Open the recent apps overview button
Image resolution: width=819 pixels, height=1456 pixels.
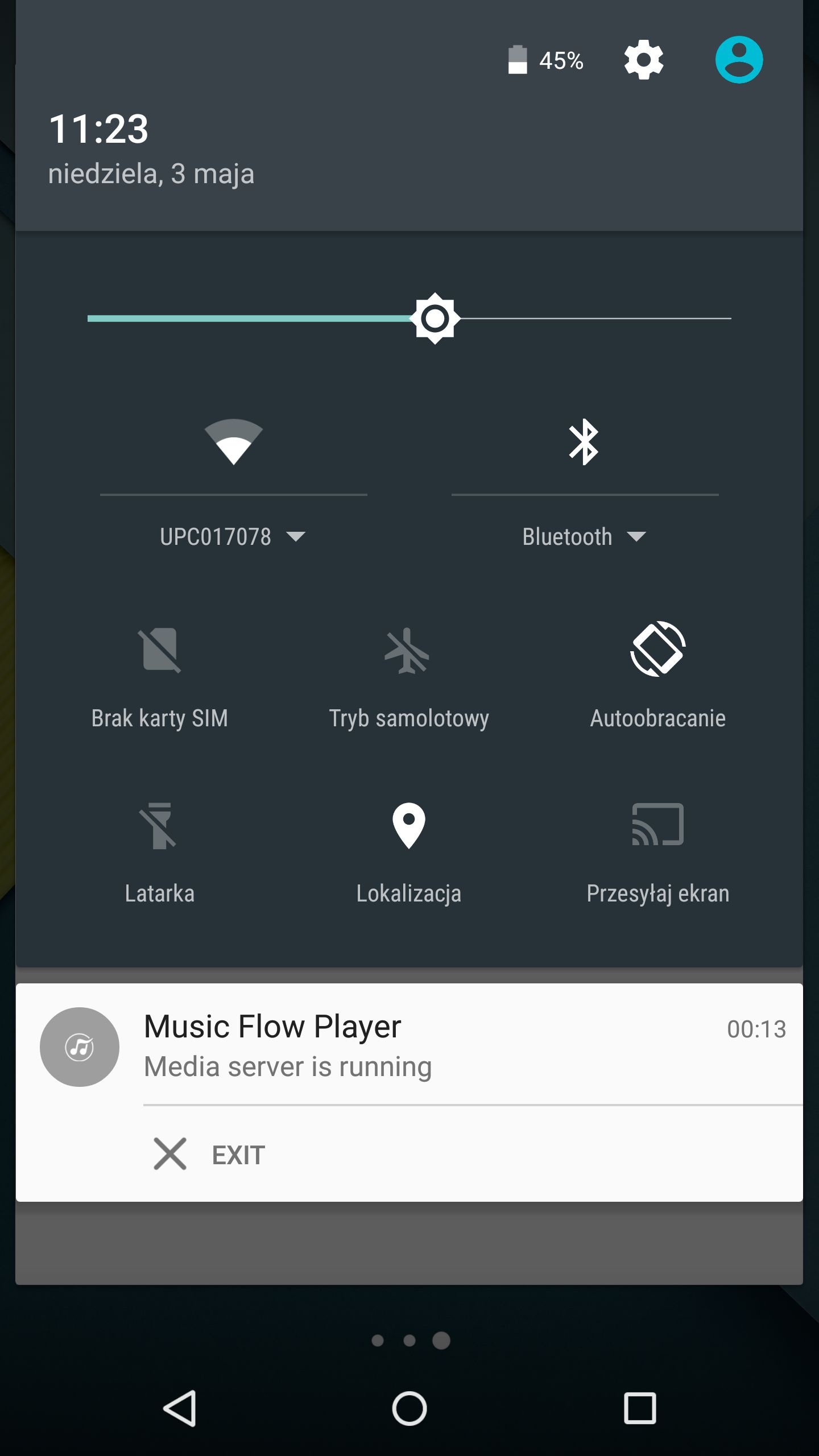(640, 1408)
